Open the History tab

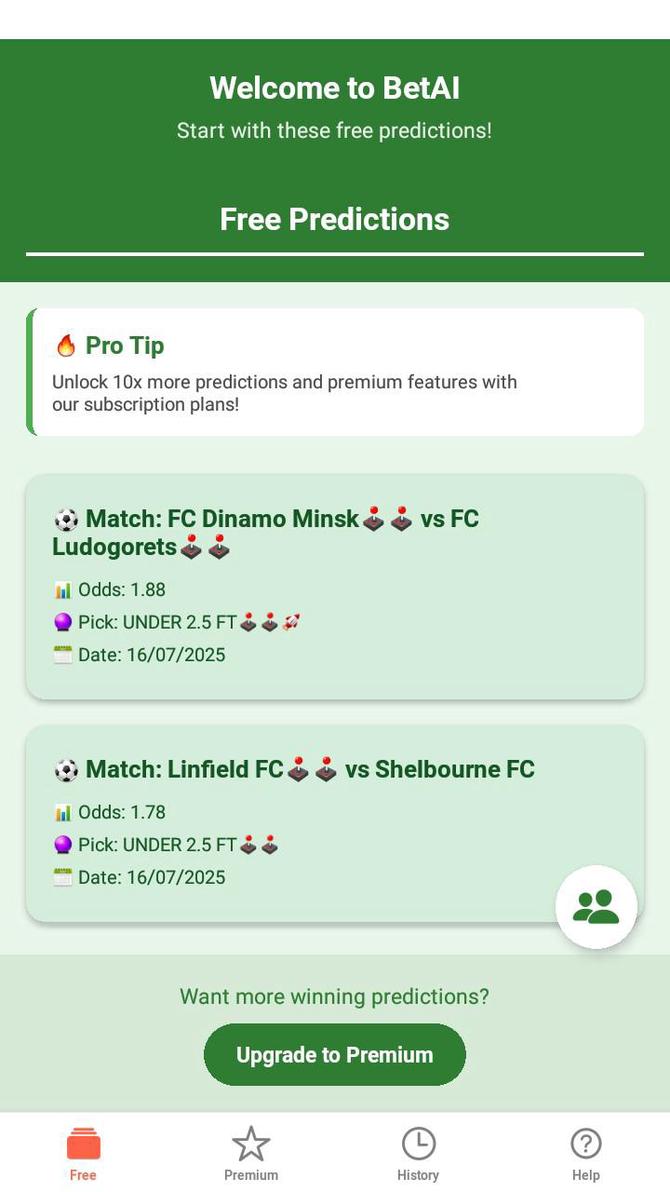tap(418, 1153)
